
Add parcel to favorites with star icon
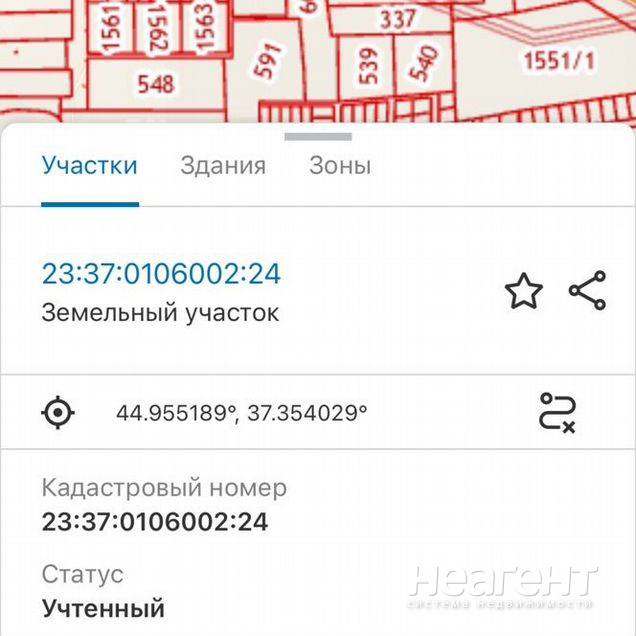(523, 292)
